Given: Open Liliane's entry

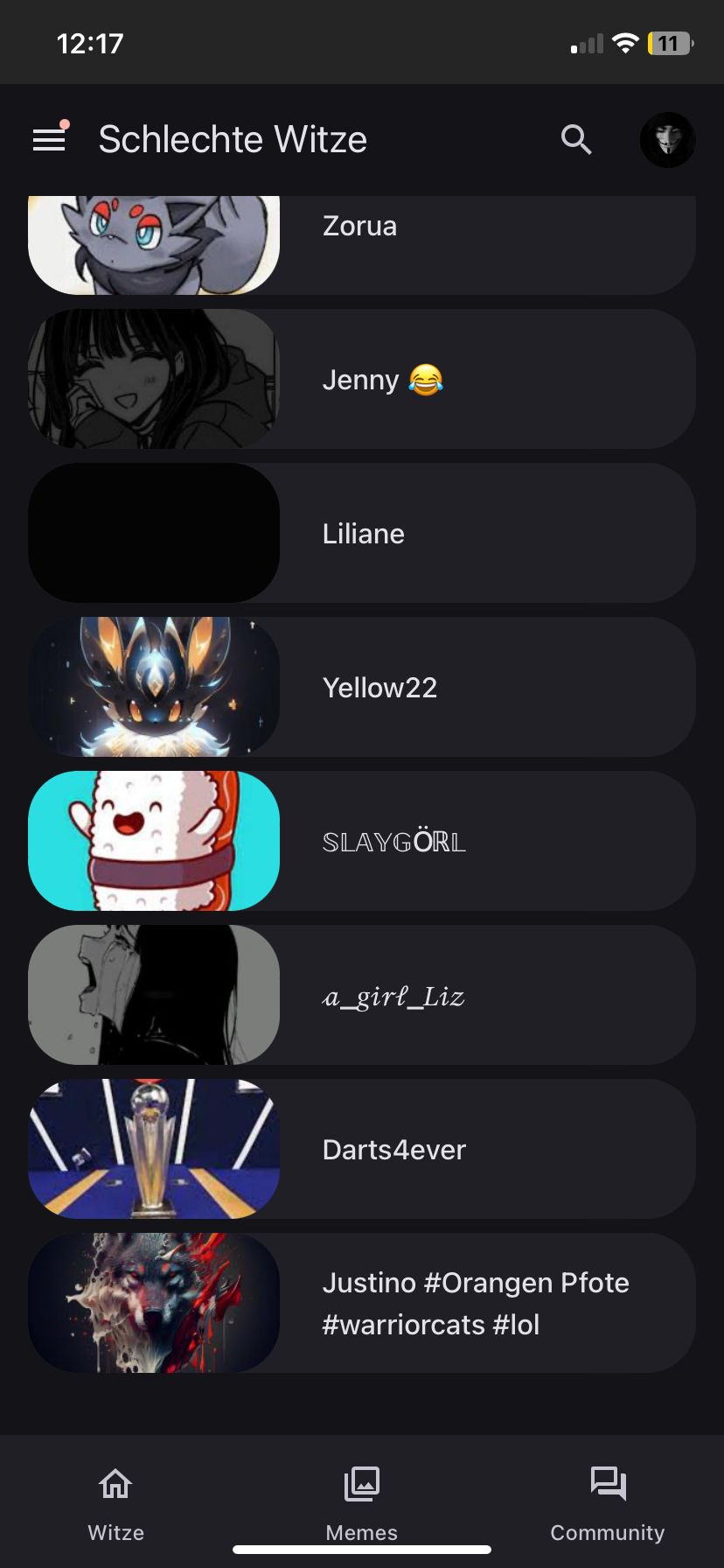Looking at the screenshot, I should click(362, 533).
